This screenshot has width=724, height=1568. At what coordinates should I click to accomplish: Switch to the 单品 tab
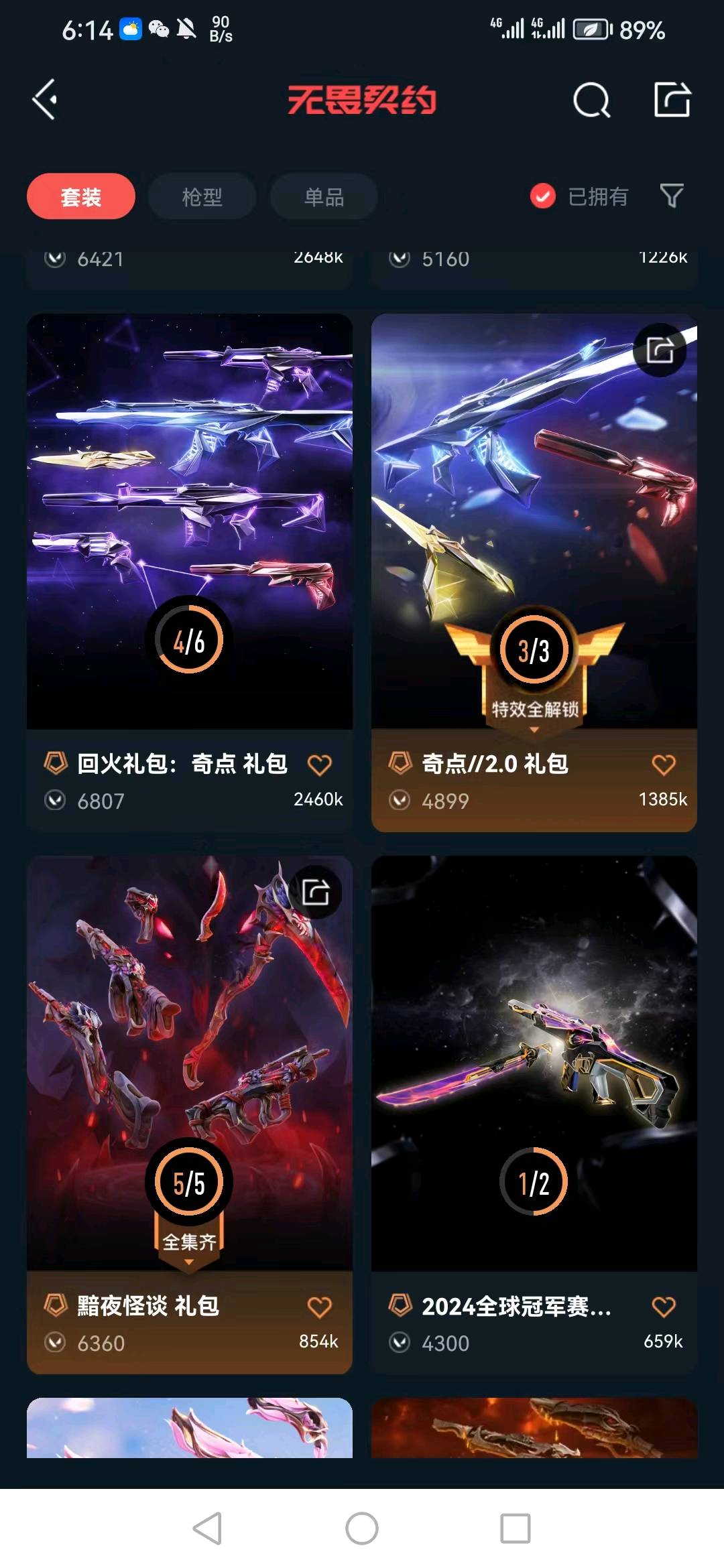point(324,196)
